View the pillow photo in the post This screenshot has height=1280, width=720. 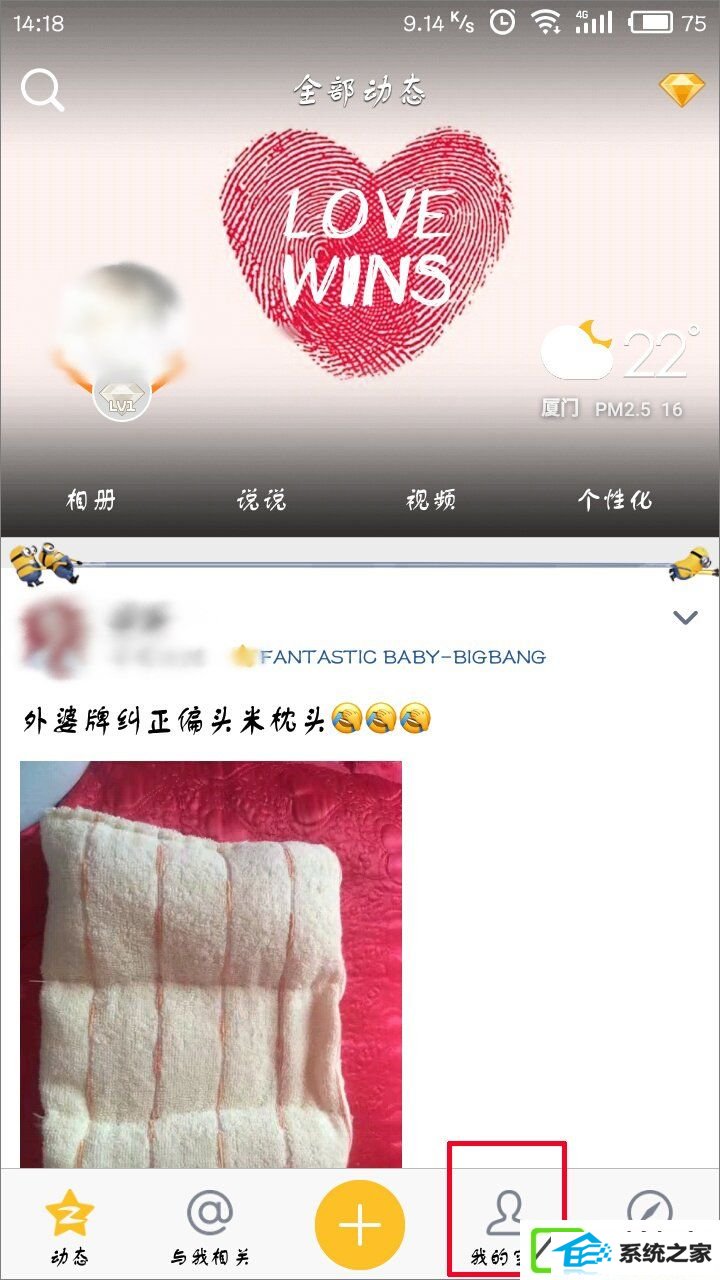211,962
